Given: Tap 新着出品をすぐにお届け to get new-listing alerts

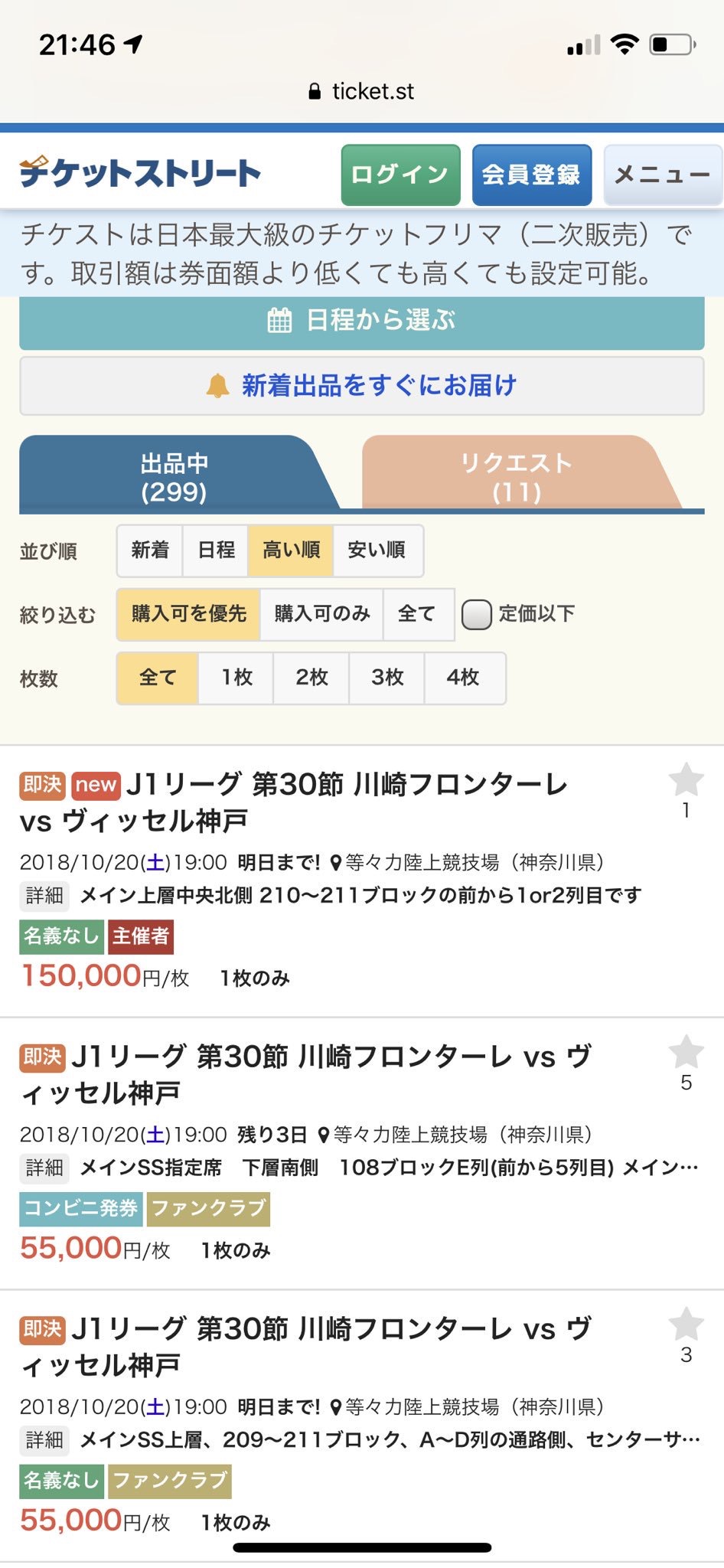Looking at the screenshot, I should [362, 386].
